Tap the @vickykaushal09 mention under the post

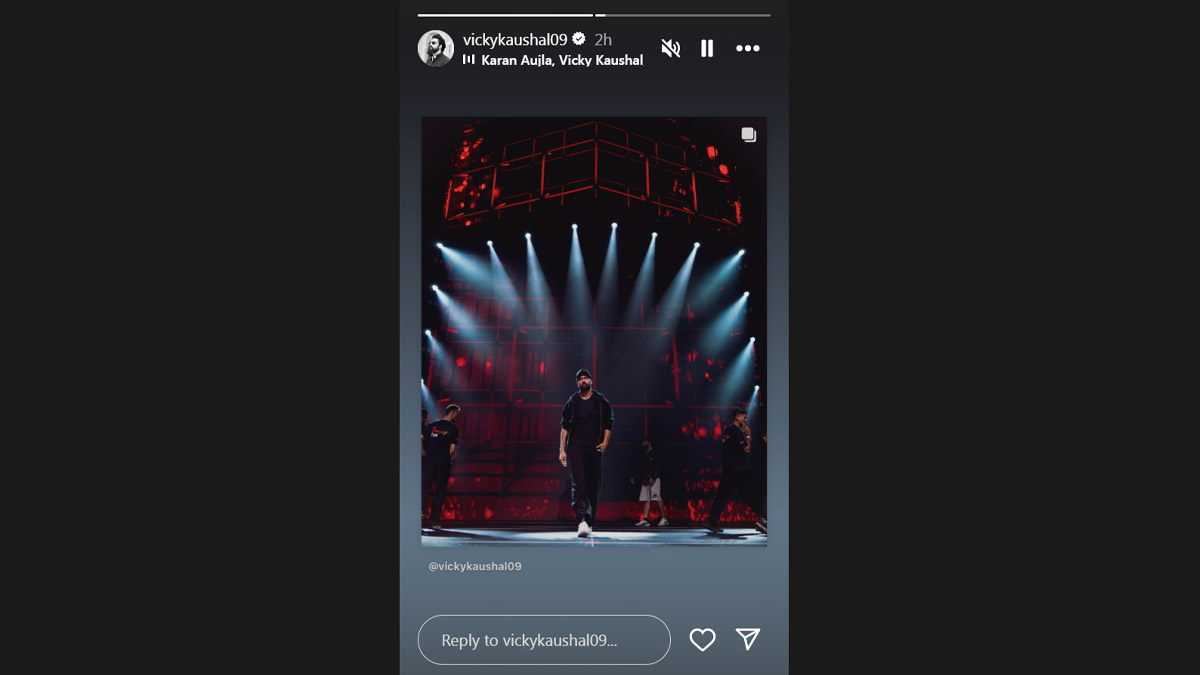(x=475, y=566)
